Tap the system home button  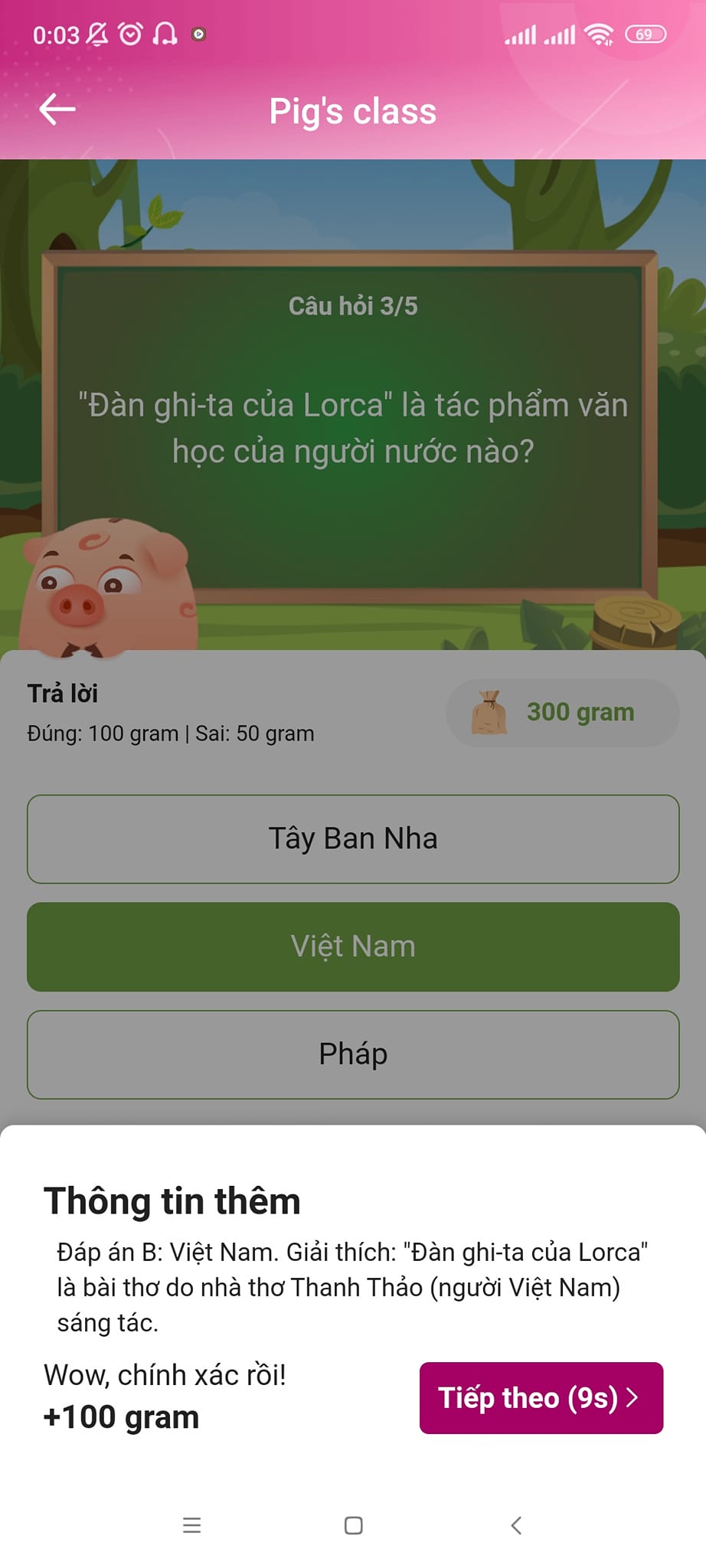pos(353,1525)
